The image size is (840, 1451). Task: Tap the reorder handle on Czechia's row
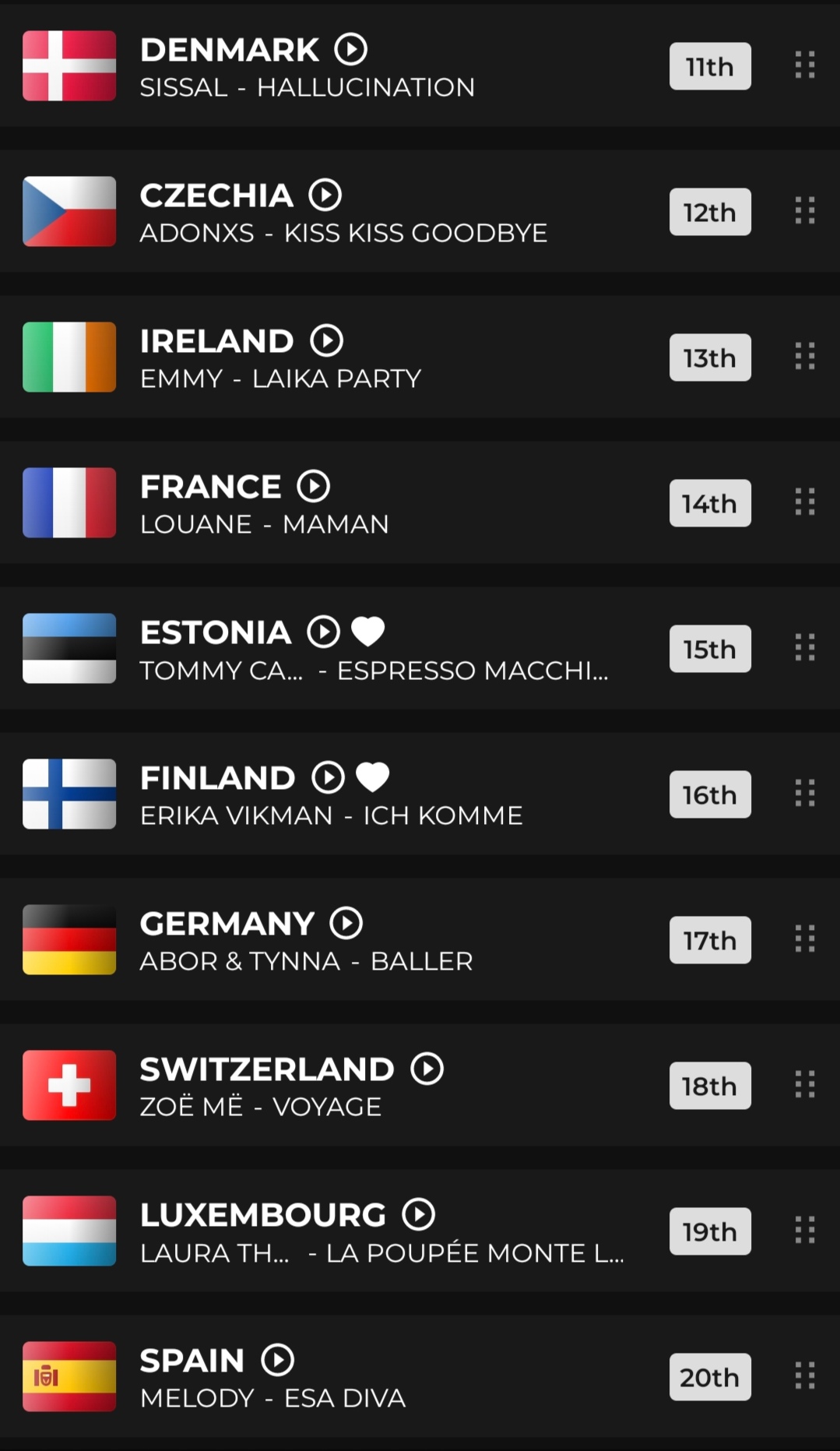805,210
